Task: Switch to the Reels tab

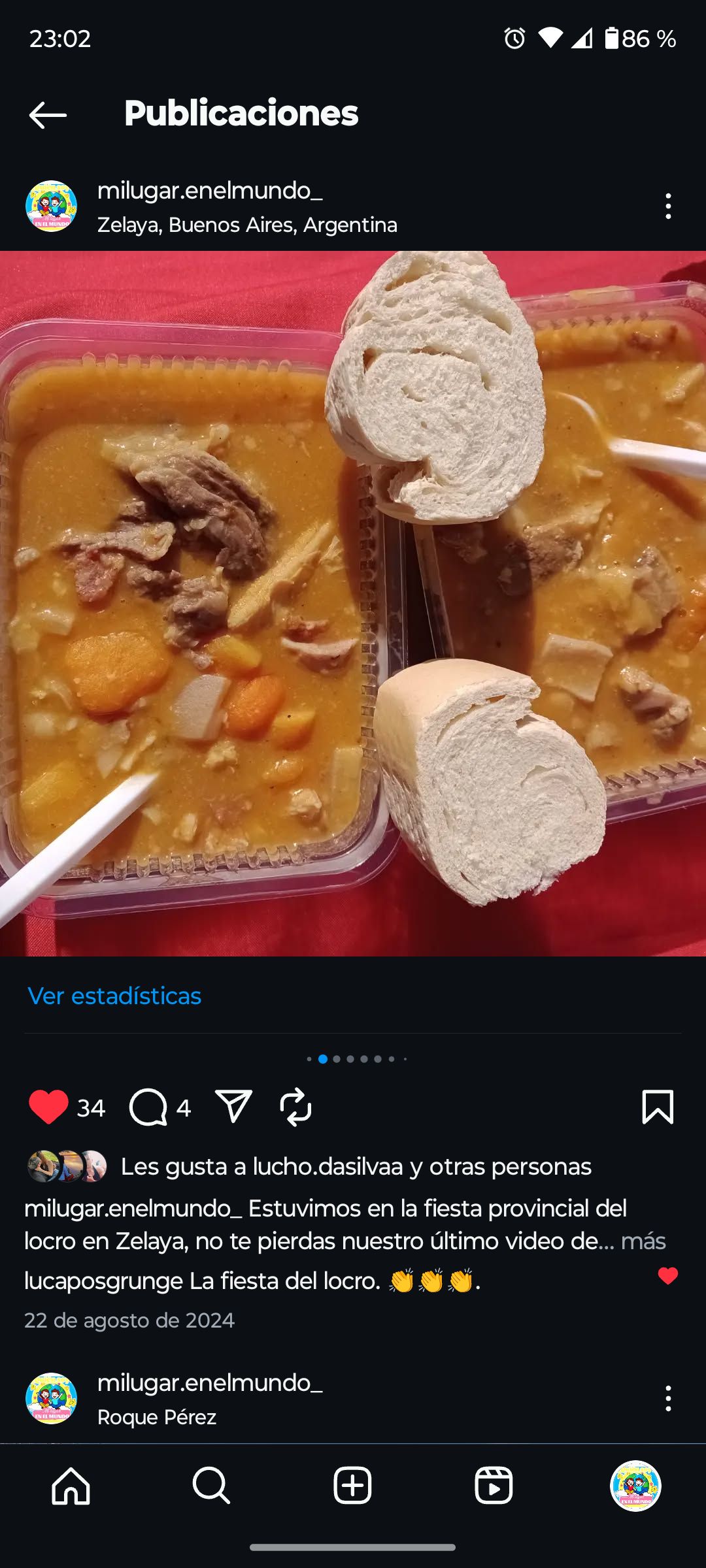Action: point(494,1486)
